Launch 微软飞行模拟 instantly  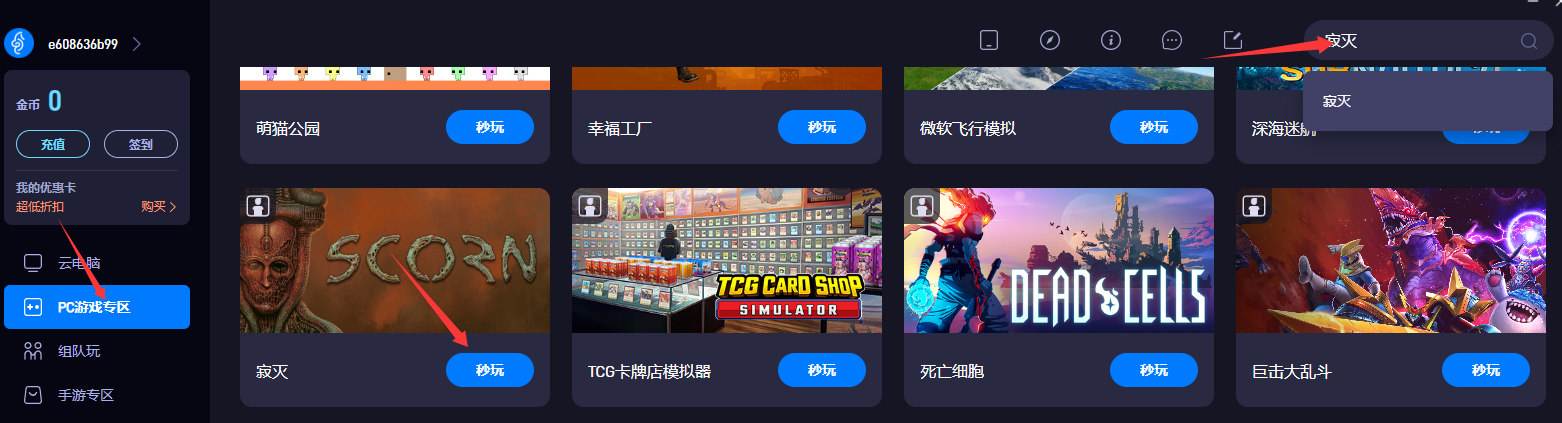[1153, 127]
